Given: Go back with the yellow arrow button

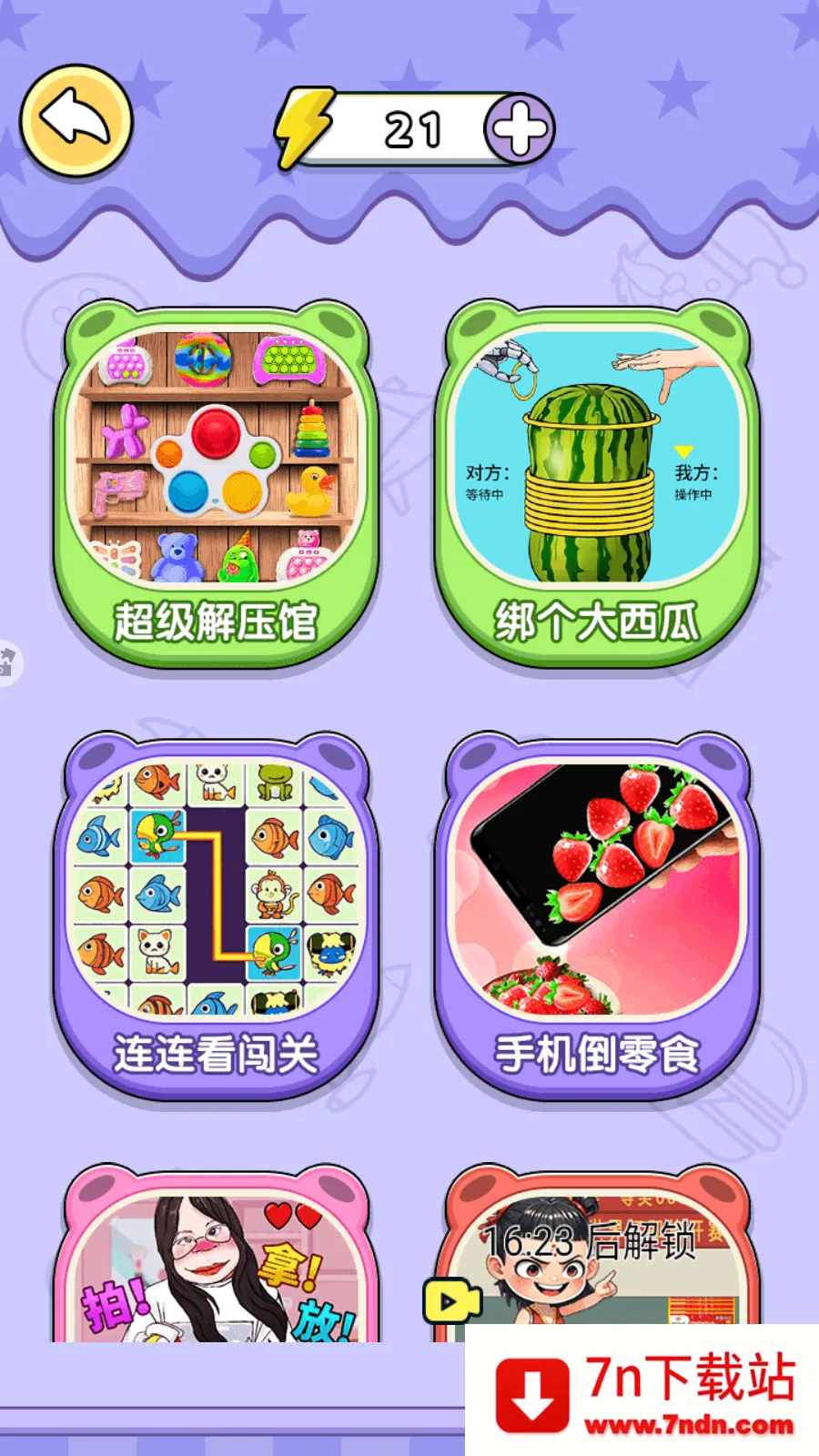Looking at the screenshot, I should coord(76,121).
